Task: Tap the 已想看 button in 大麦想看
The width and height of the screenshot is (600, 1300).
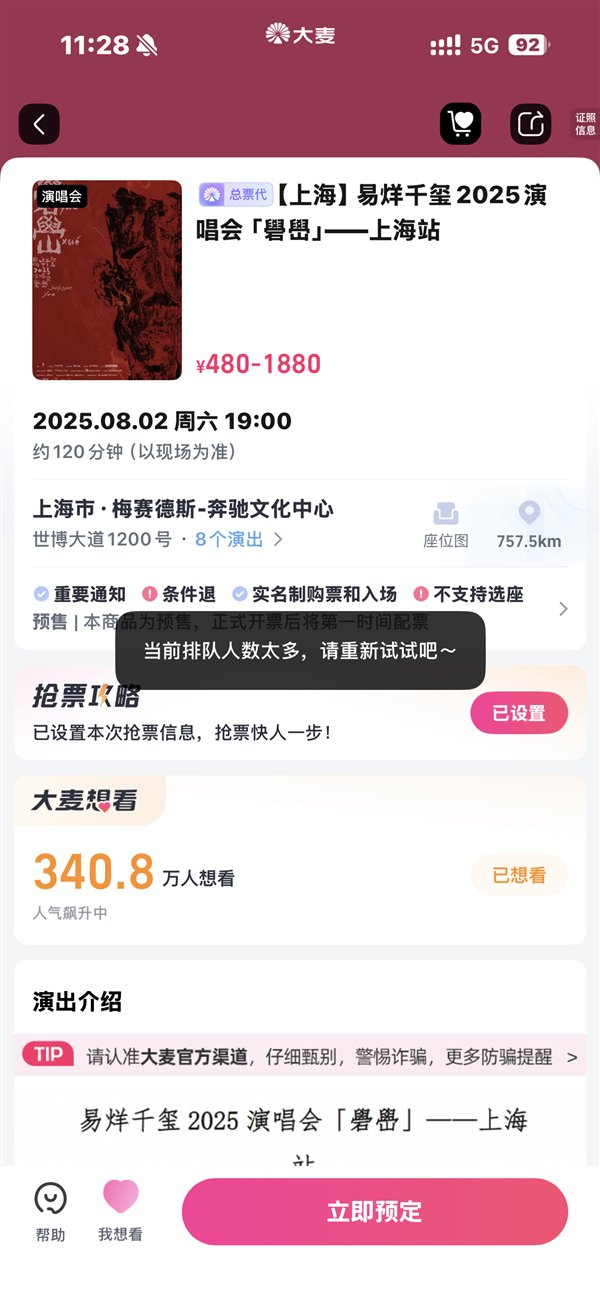Action: (x=519, y=875)
